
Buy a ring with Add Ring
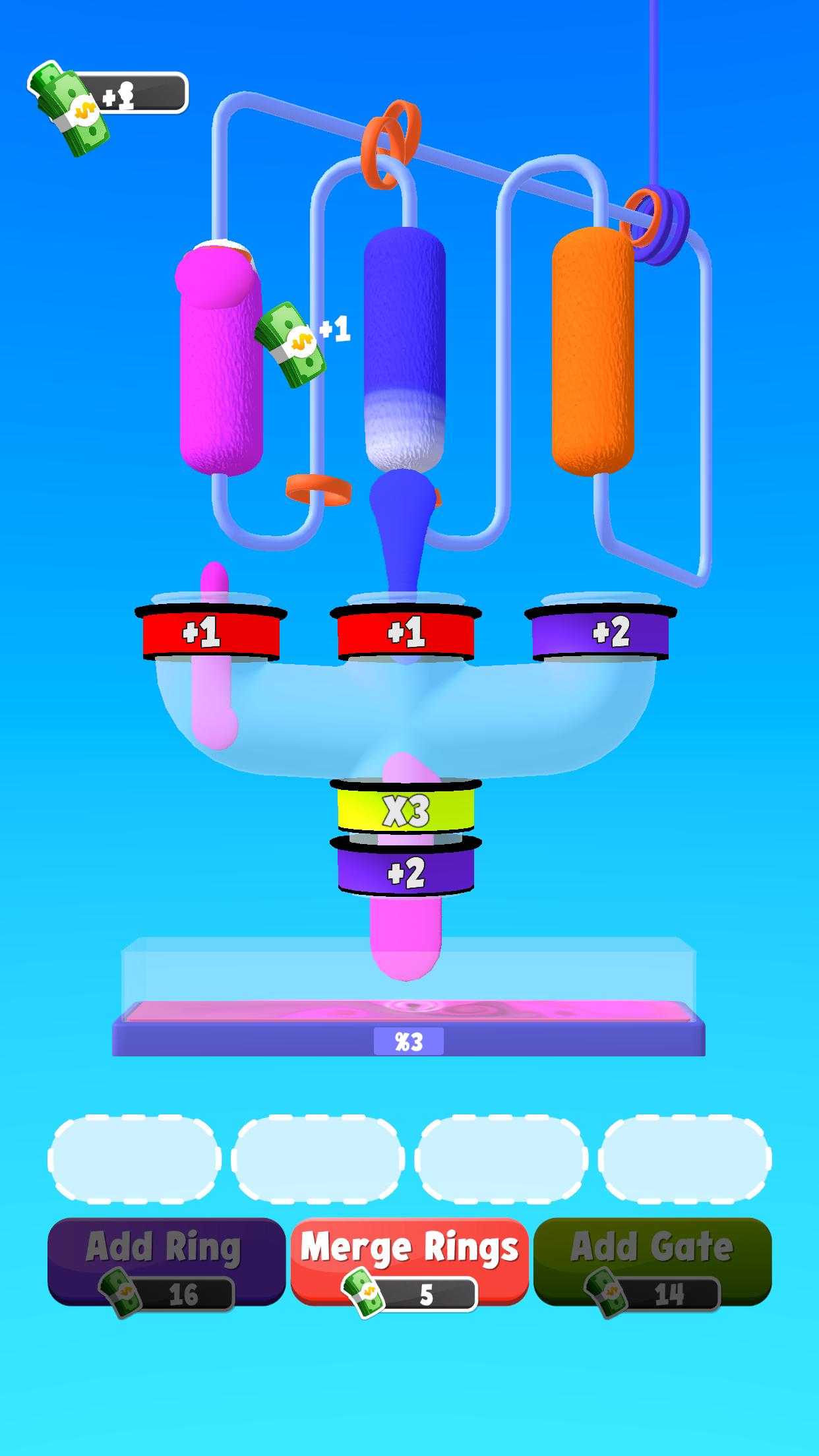[x=166, y=1261]
